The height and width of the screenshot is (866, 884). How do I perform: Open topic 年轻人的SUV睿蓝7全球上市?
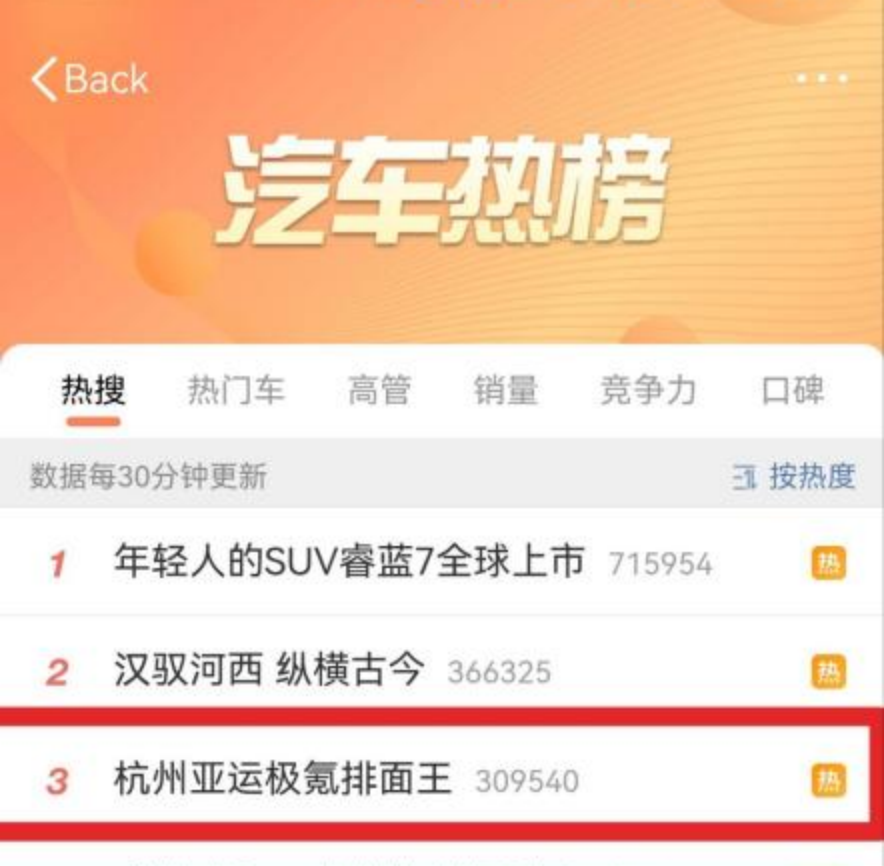(348, 562)
